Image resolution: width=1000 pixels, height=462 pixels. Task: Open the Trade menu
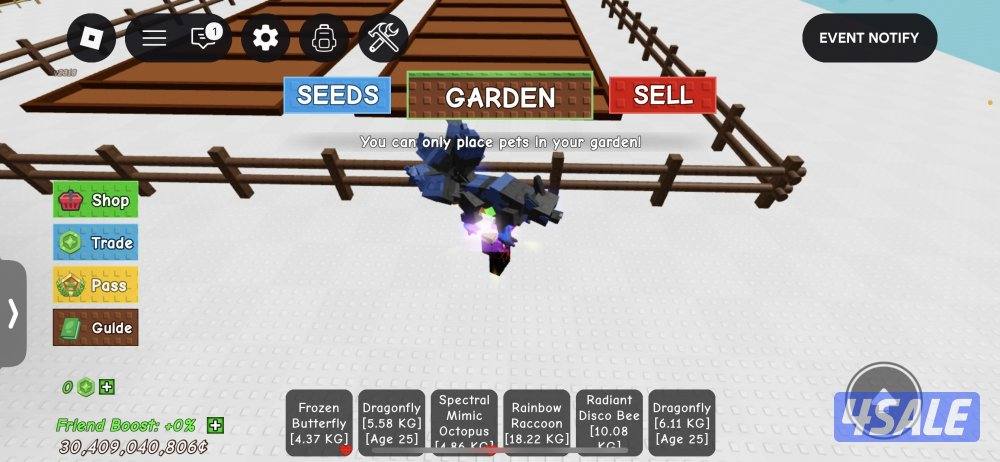[x=96, y=242]
